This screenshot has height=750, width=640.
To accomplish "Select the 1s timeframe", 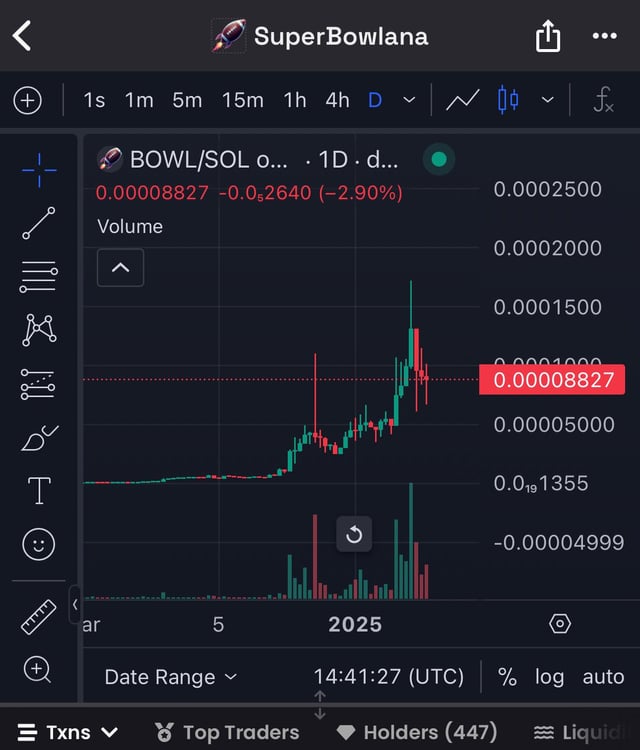I will (94, 100).
